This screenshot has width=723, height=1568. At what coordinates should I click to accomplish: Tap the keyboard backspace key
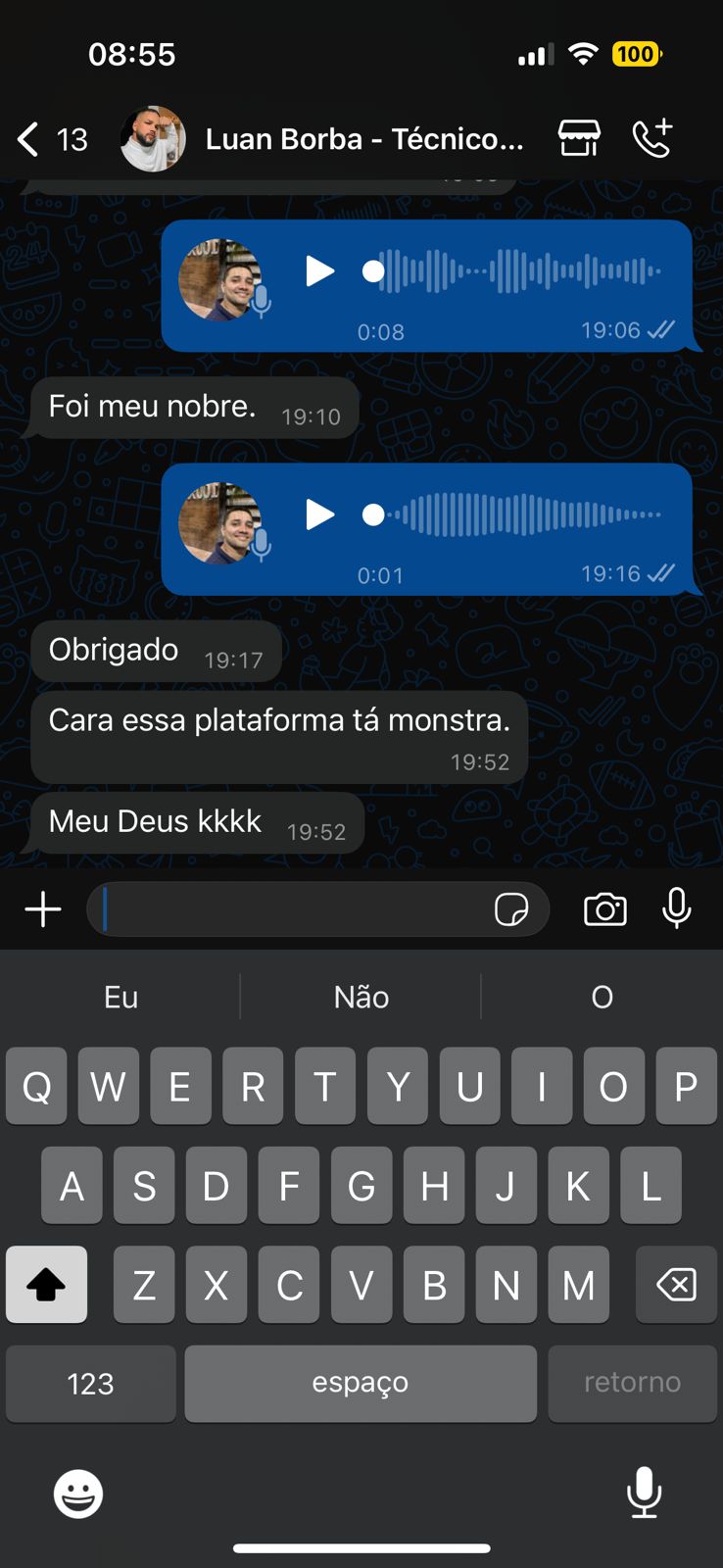click(676, 1285)
